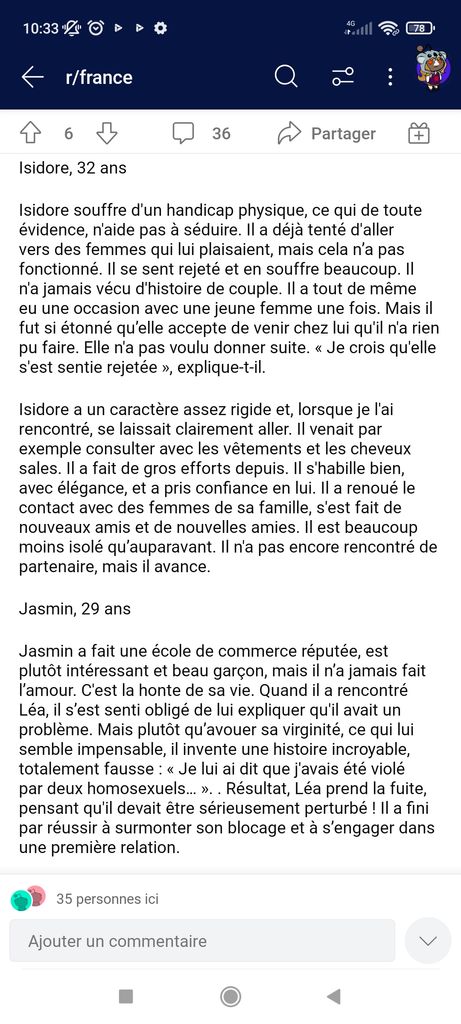
Task: Open the 36 comments
Action: click(201, 133)
